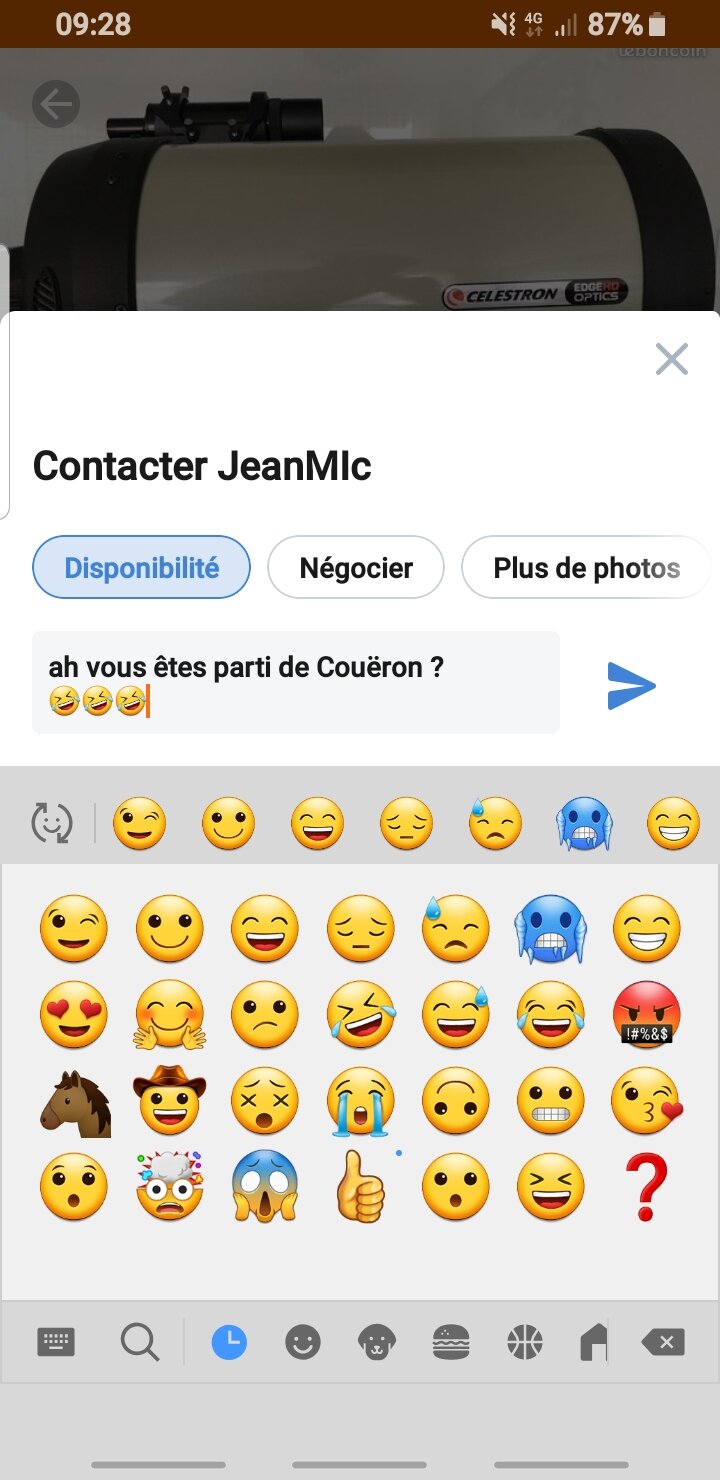Switch to the animals emoji category
720x1480 pixels.
pyautogui.click(x=376, y=1342)
